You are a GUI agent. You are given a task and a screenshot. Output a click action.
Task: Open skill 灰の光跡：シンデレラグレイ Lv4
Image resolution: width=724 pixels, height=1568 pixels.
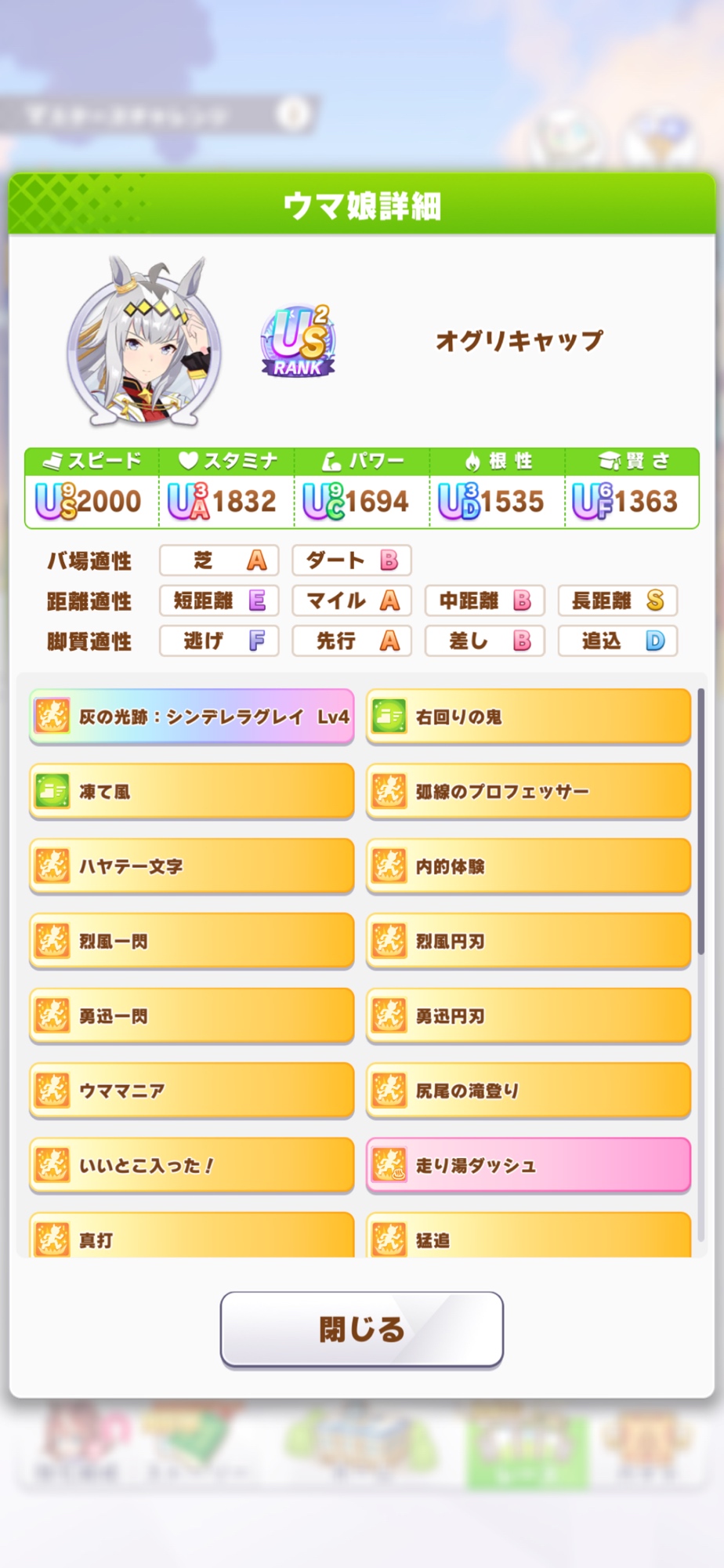click(192, 716)
